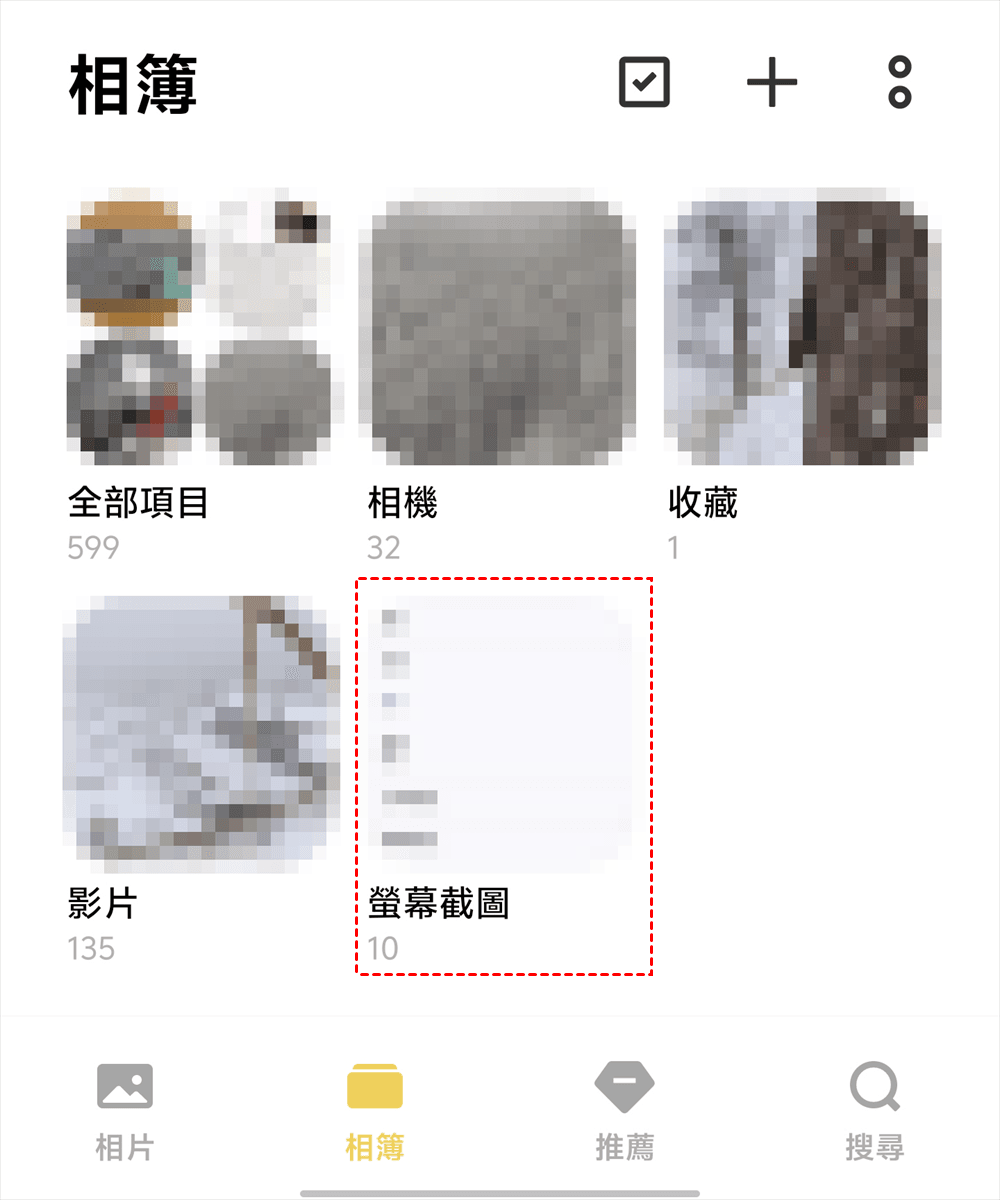The width and height of the screenshot is (1000, 1200).
Task: Go to the 推薦 tab
Action: 624,1110
